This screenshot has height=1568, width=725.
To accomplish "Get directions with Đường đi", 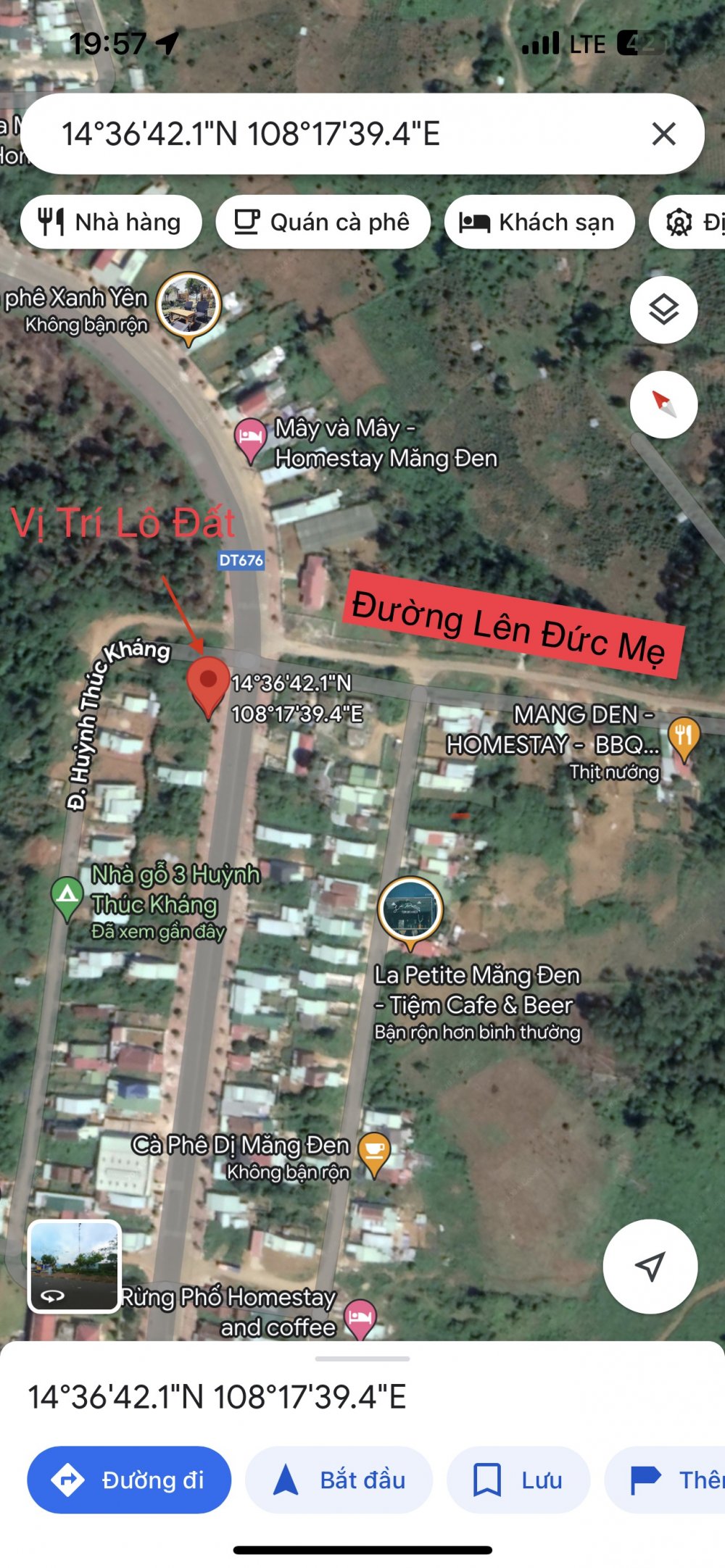I will [129, 1480].
